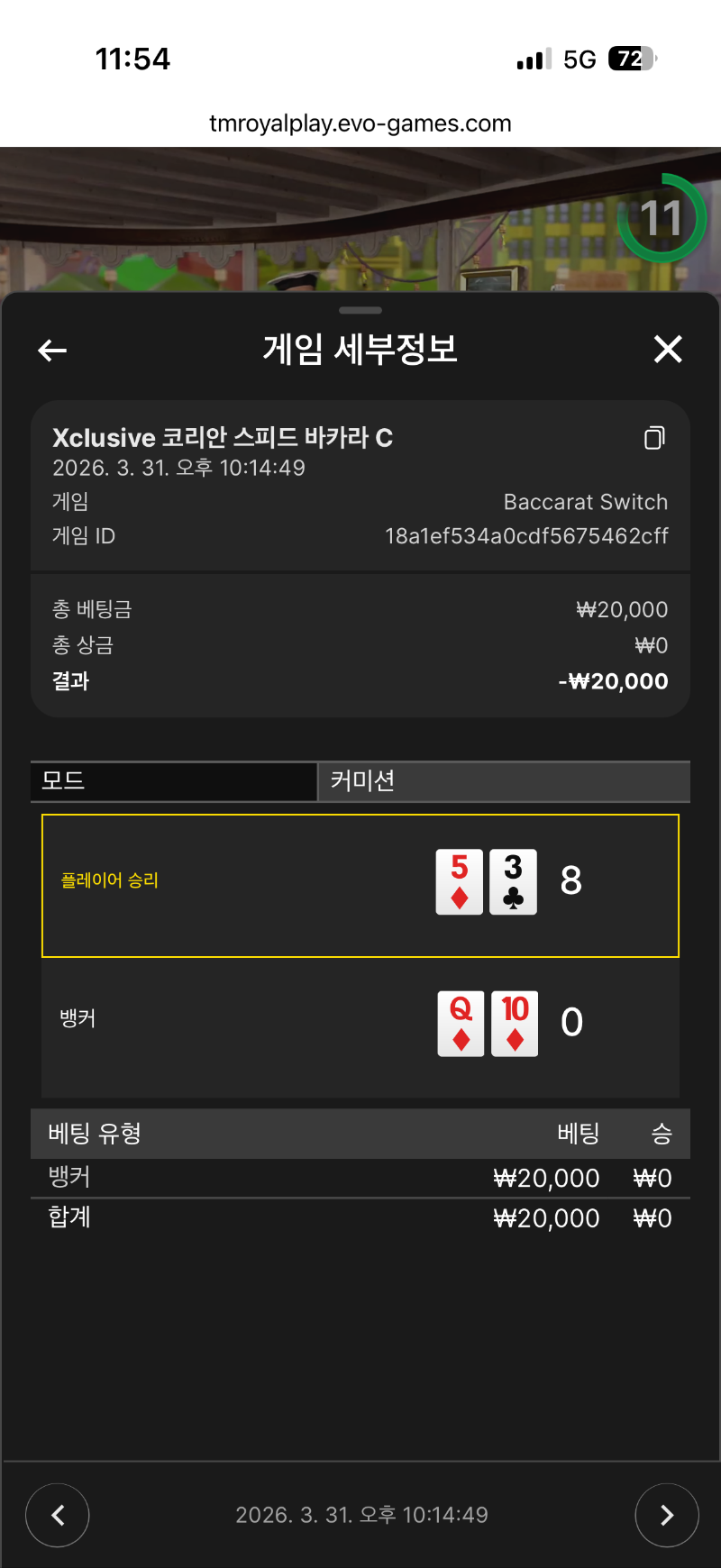
Task: Go back with the left arrow
Action: coord(53,351)
